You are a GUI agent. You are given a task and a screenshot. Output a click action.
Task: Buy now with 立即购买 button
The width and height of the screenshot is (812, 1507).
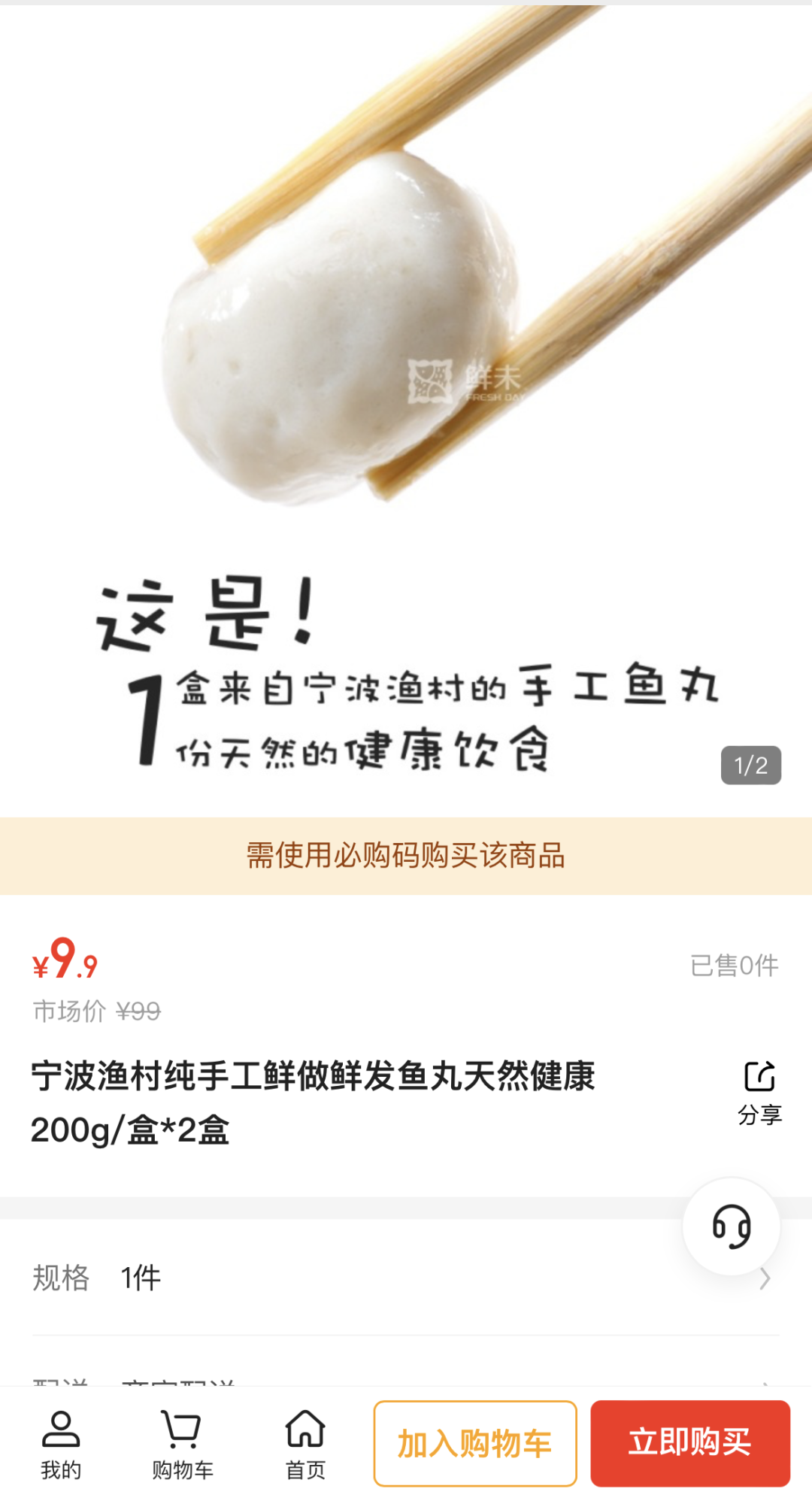point(689,1443)
